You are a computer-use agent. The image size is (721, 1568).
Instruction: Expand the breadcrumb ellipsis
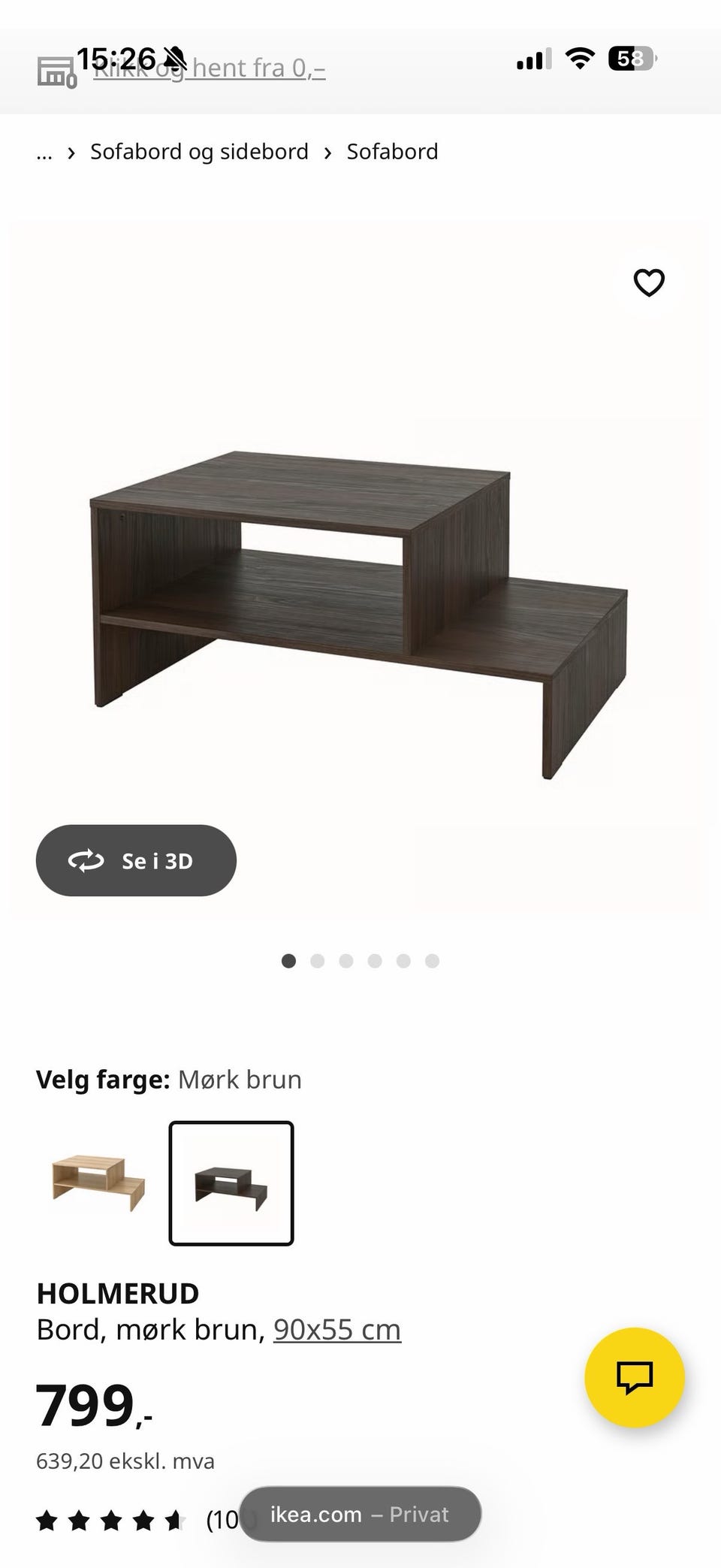(x=44, y=153)
